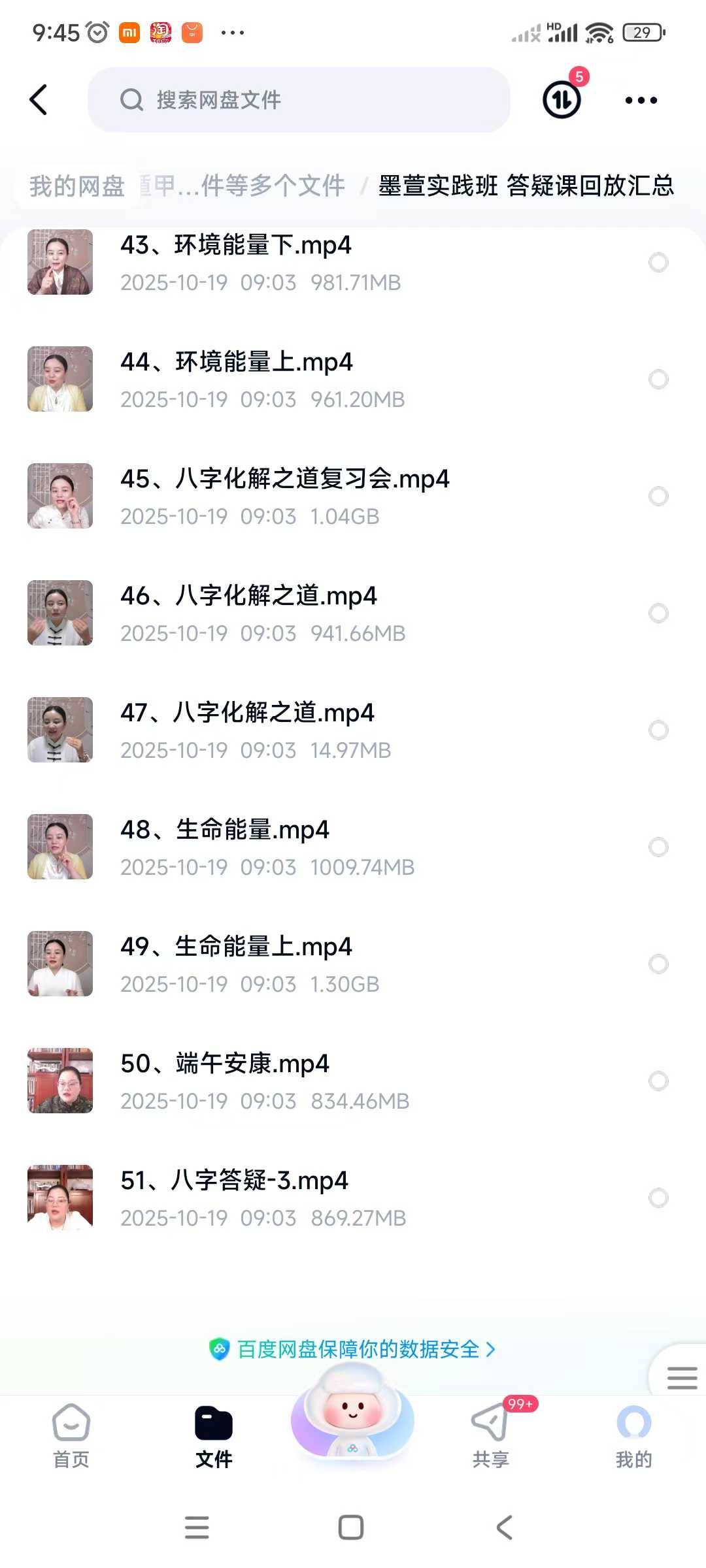Select the checkbox for 44、环境能量上.mp4
This screenshot has width=706, height=1568.
658,379
